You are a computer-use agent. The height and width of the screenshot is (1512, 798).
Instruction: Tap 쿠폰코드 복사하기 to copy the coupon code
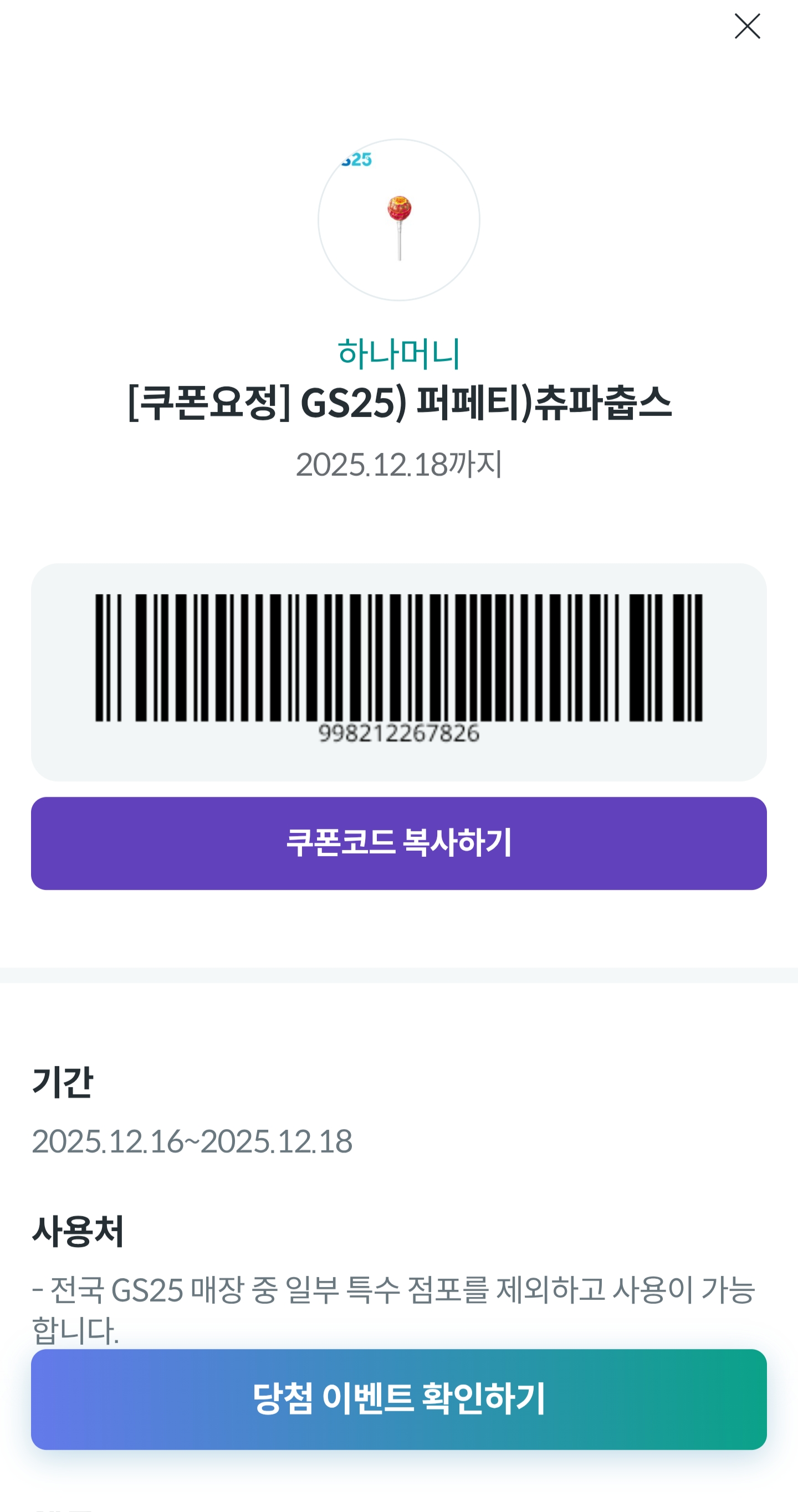(x=398, y=843)
